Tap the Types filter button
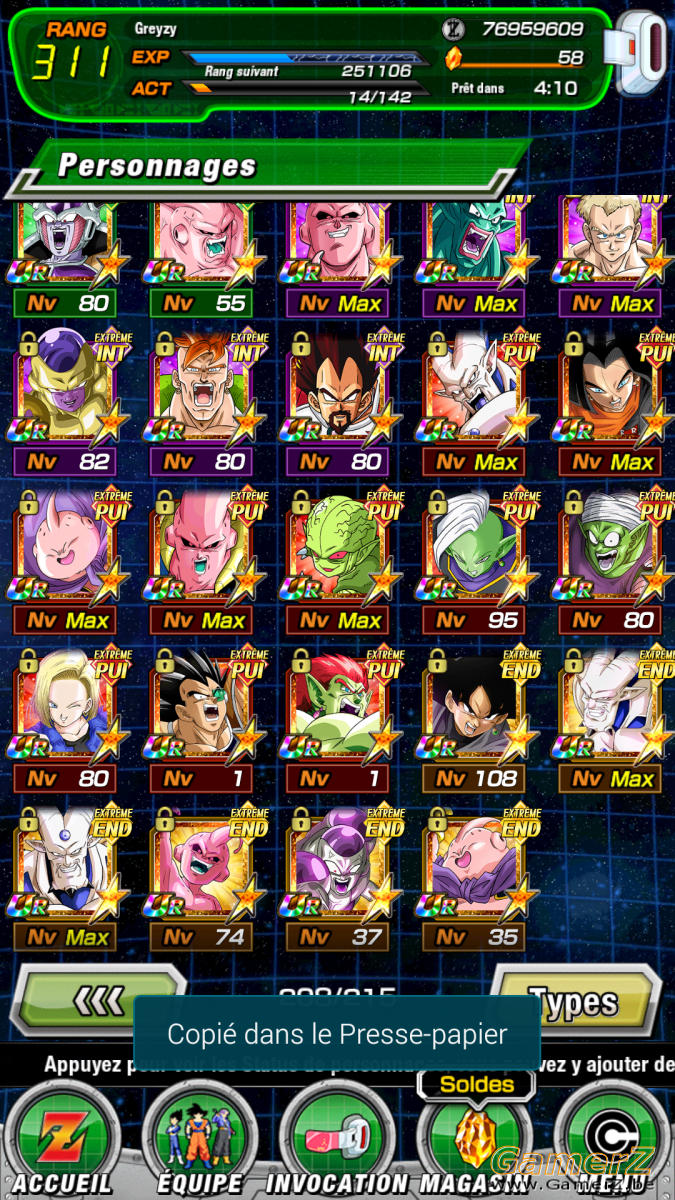The height and width of the screenshot is (1200, 675). 575,1000
